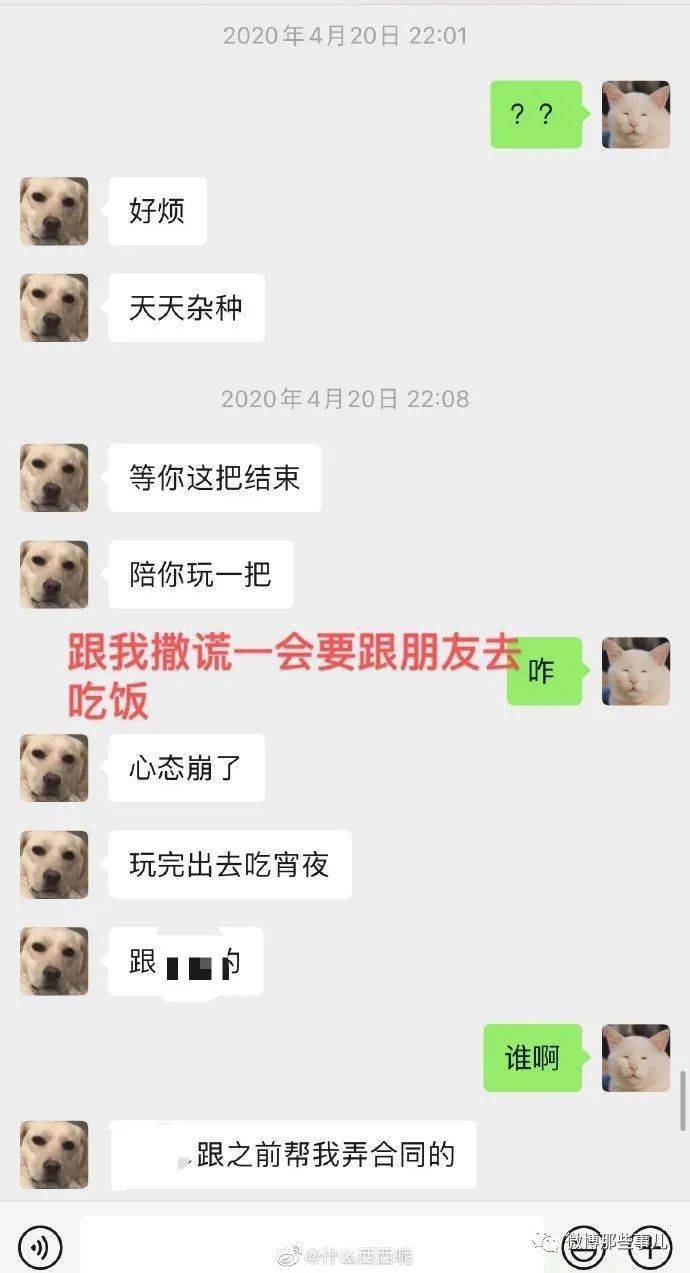
Task: Switch to voice message input
Action: [40, 1246]
